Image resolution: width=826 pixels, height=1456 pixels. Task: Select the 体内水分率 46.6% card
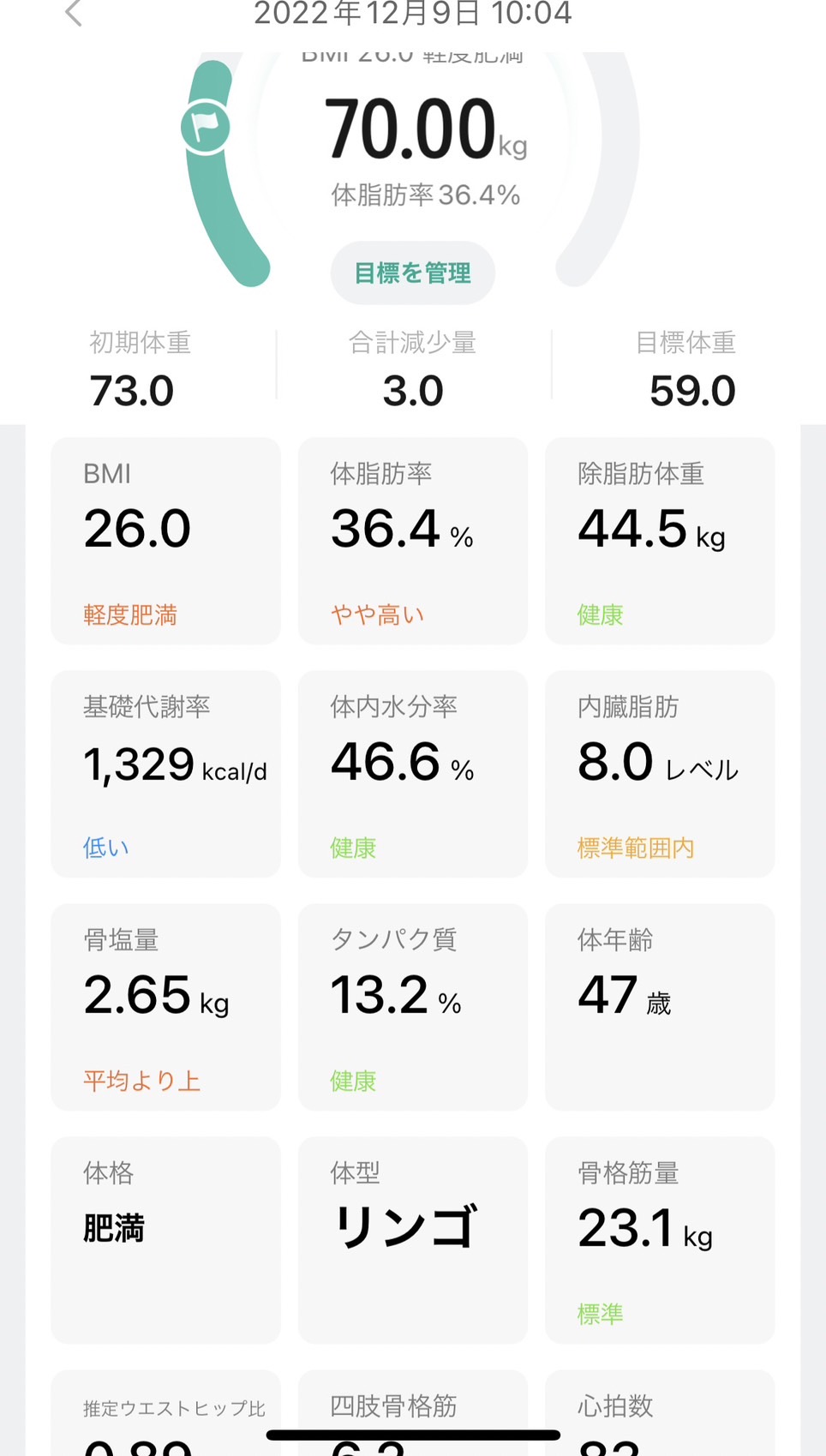point(413,774)
